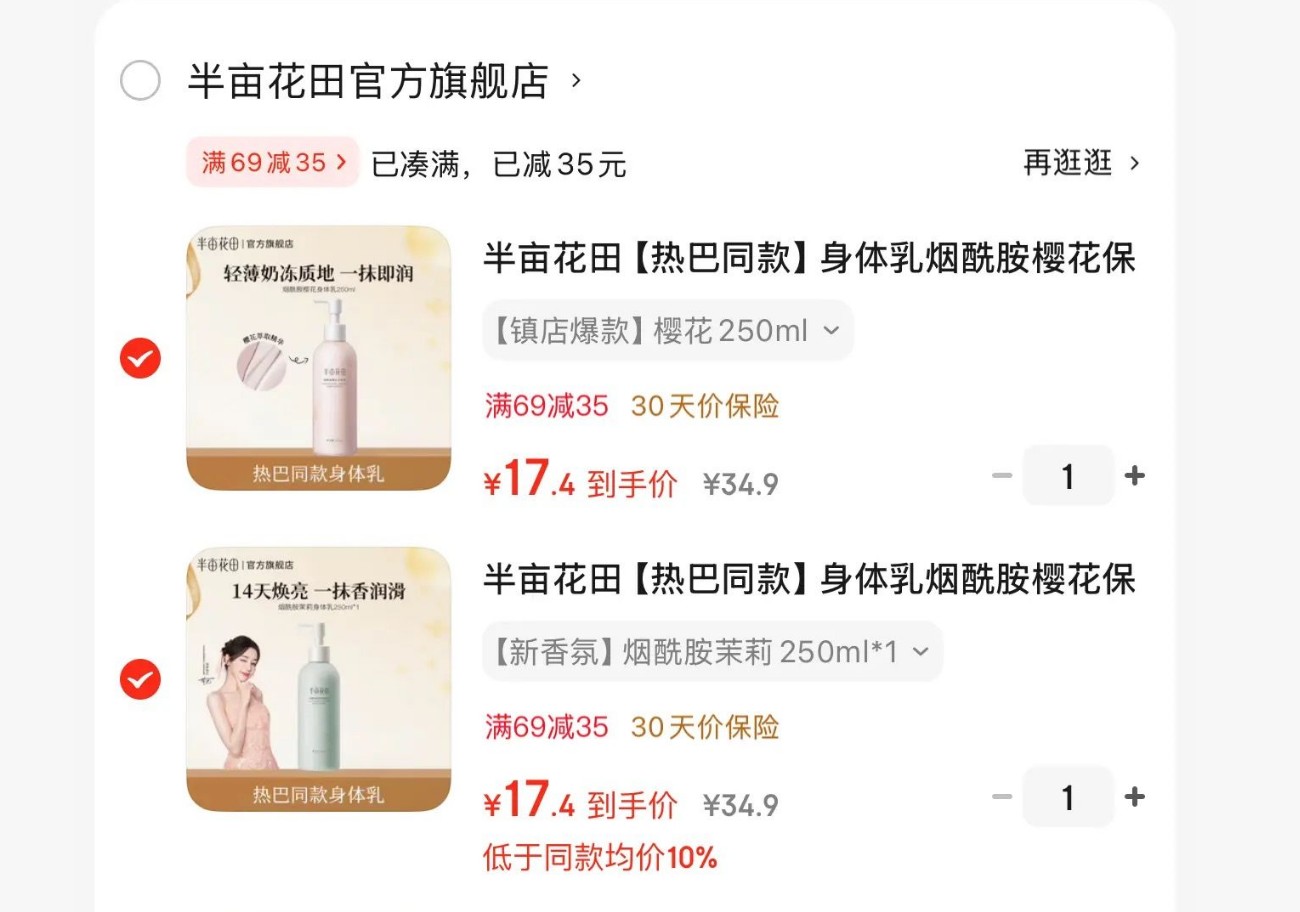Decrease quantity of the 樱花 250ml lotion
Screen dimensions: 1300x912
coord(1002,476)
